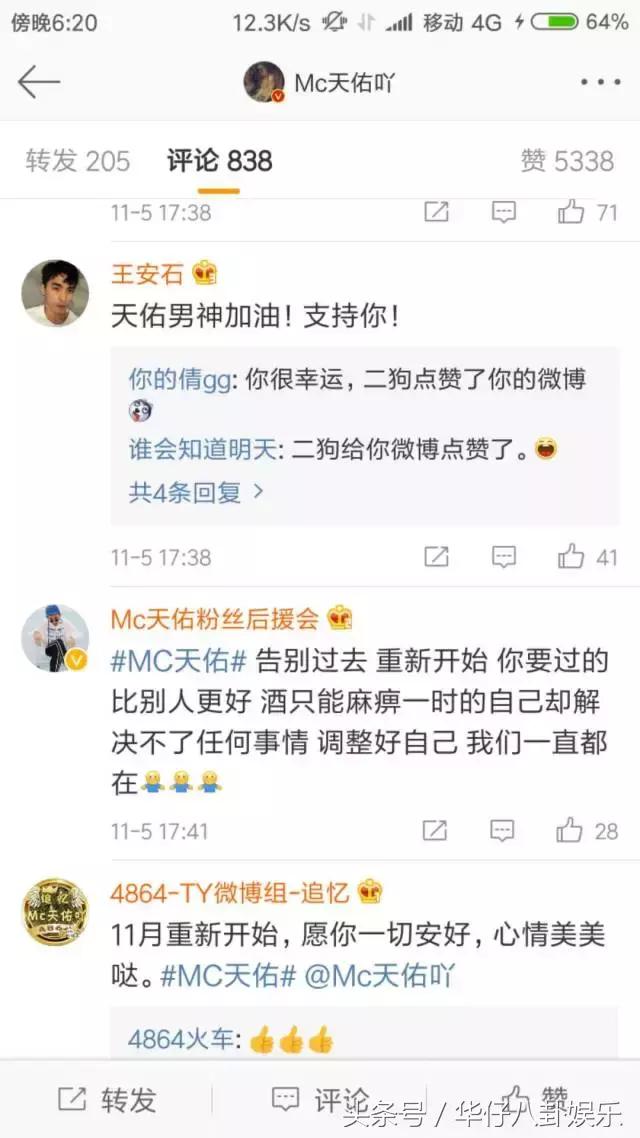Open 4864-TY微博组-追忆 profile avatar
Screen dimensions: 640x1138
(55, 911)
